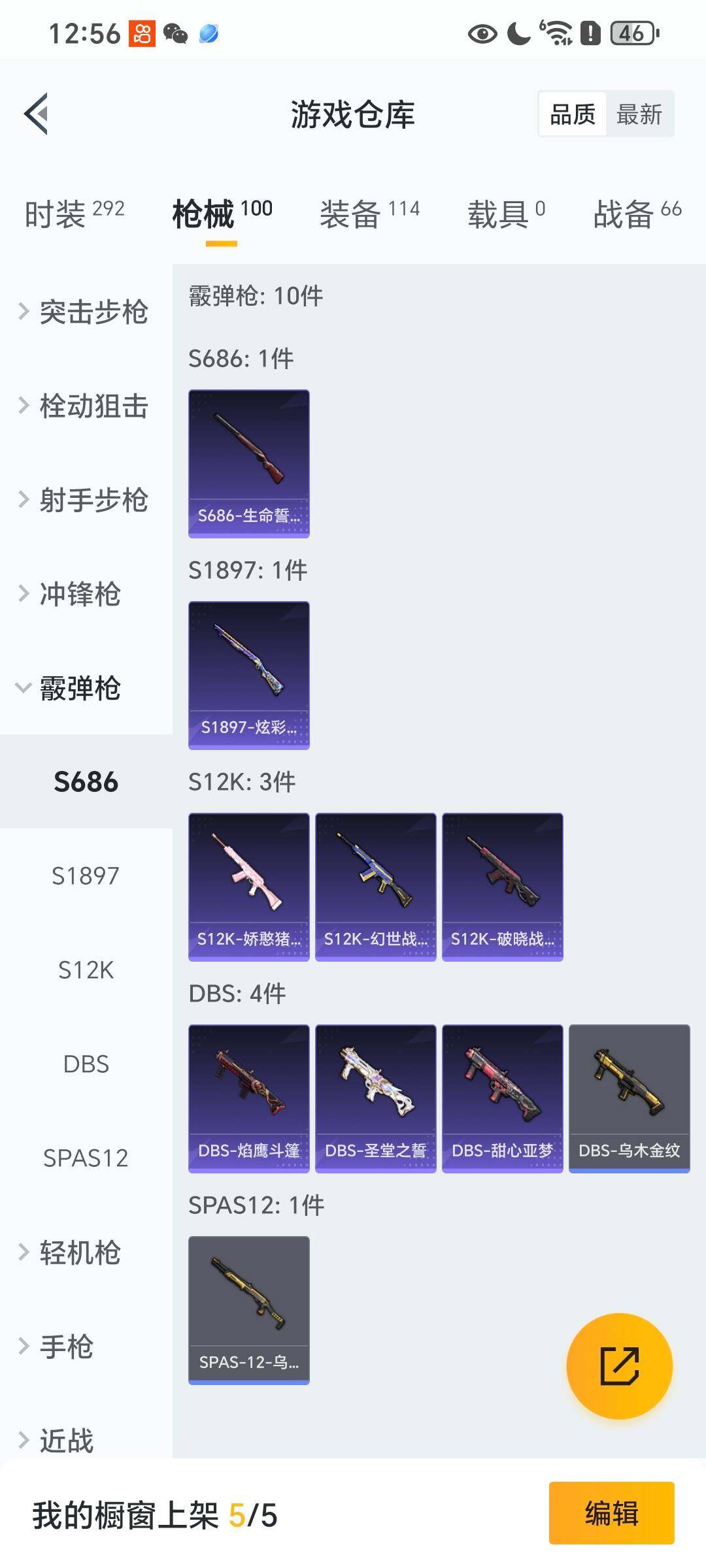Open the S12K-娇憨猪 skin card
706x1568 pixels.
point(248,887)
